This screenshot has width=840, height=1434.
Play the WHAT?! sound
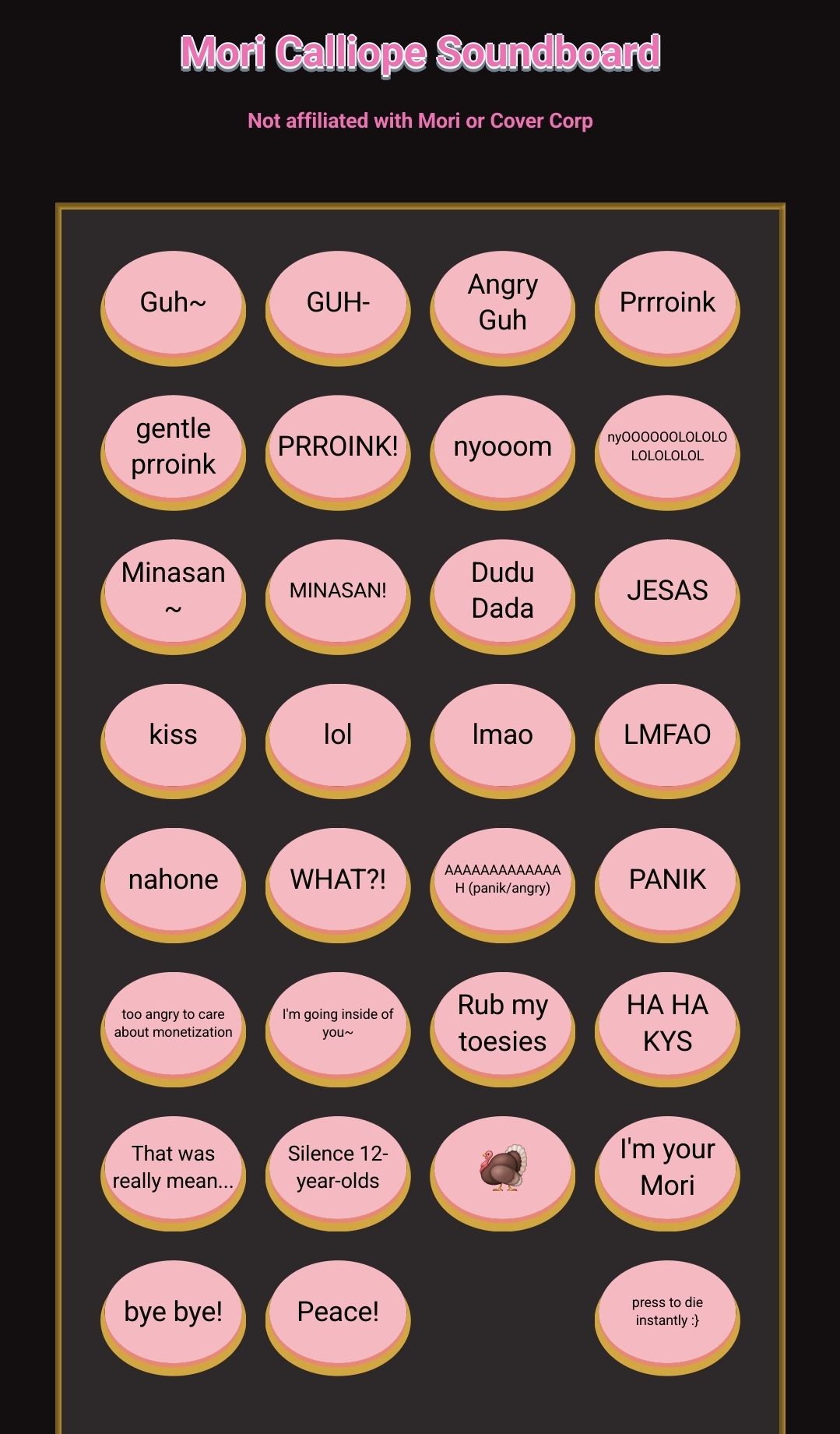(338, 880)
